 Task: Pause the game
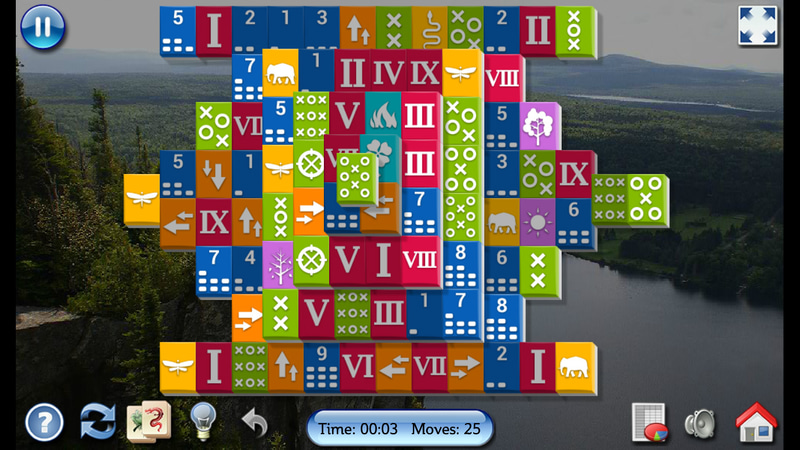(42, 26)
